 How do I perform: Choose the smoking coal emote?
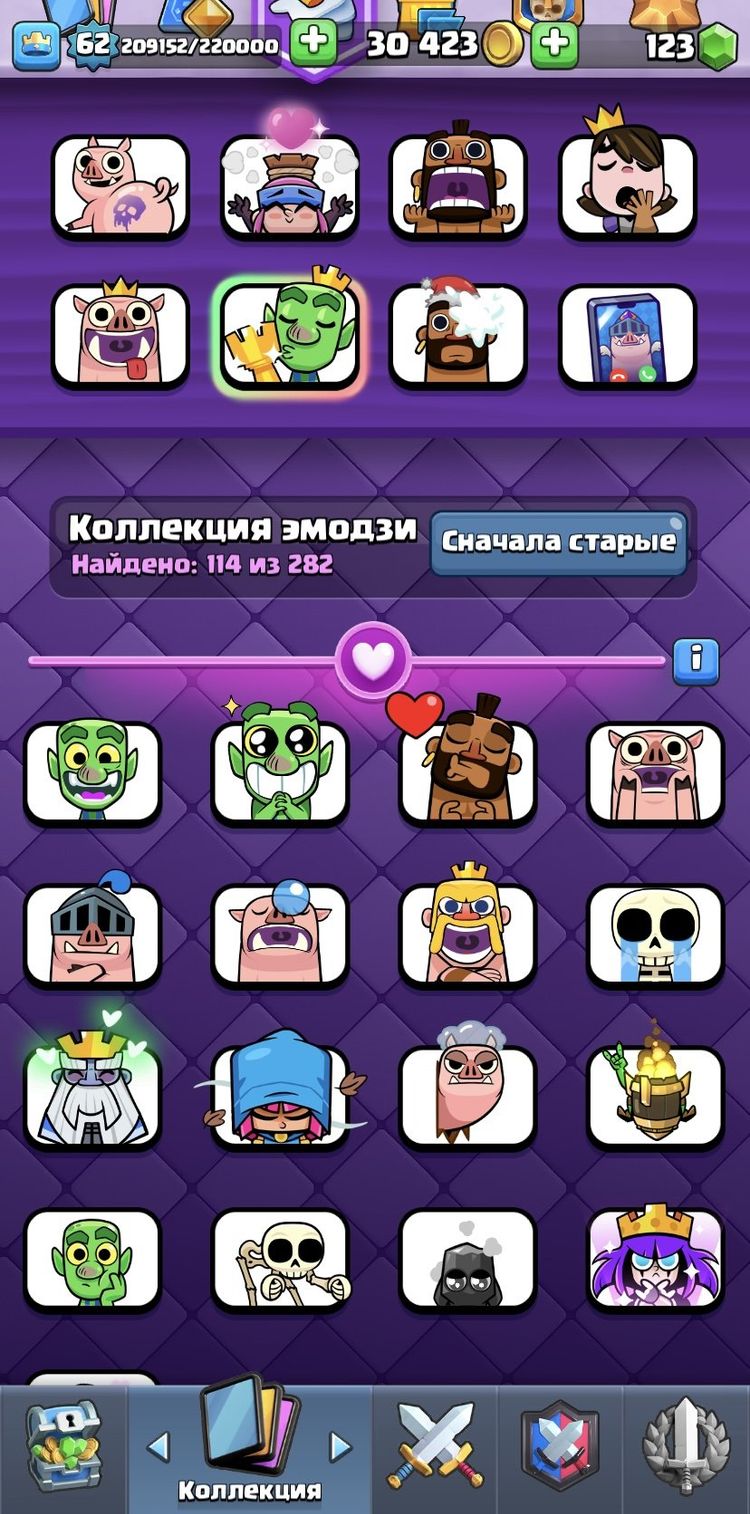467,1260
